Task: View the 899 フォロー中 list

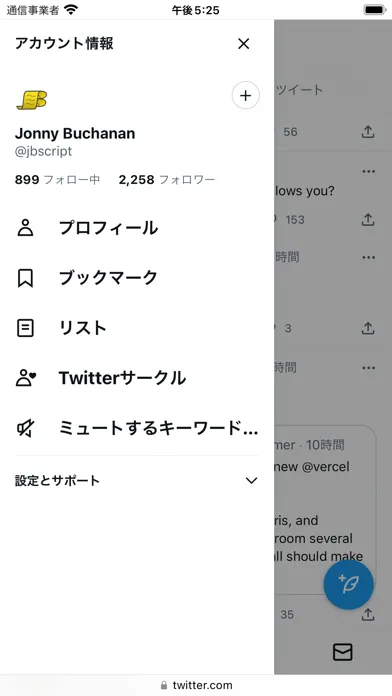Action: click(57, 180)
